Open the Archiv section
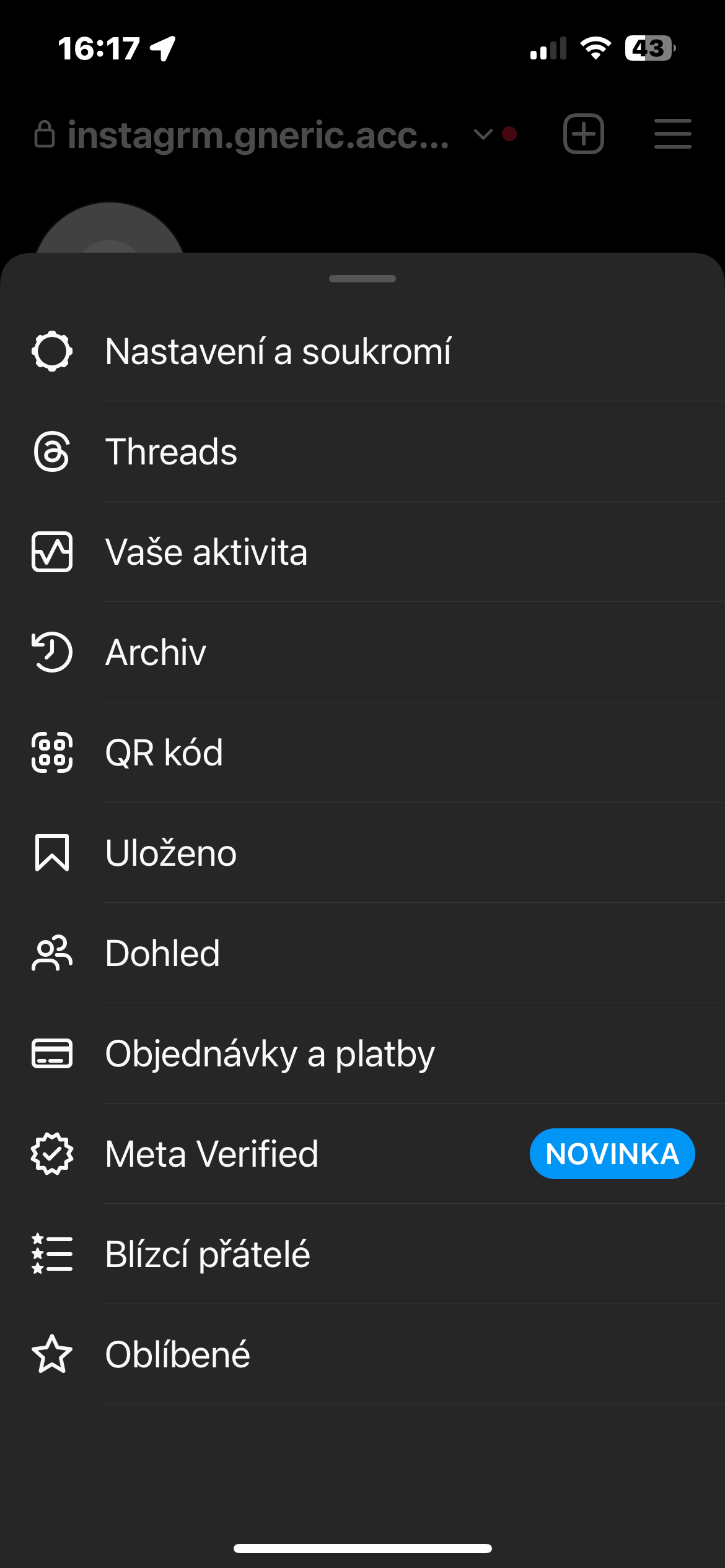 (156, 652)
